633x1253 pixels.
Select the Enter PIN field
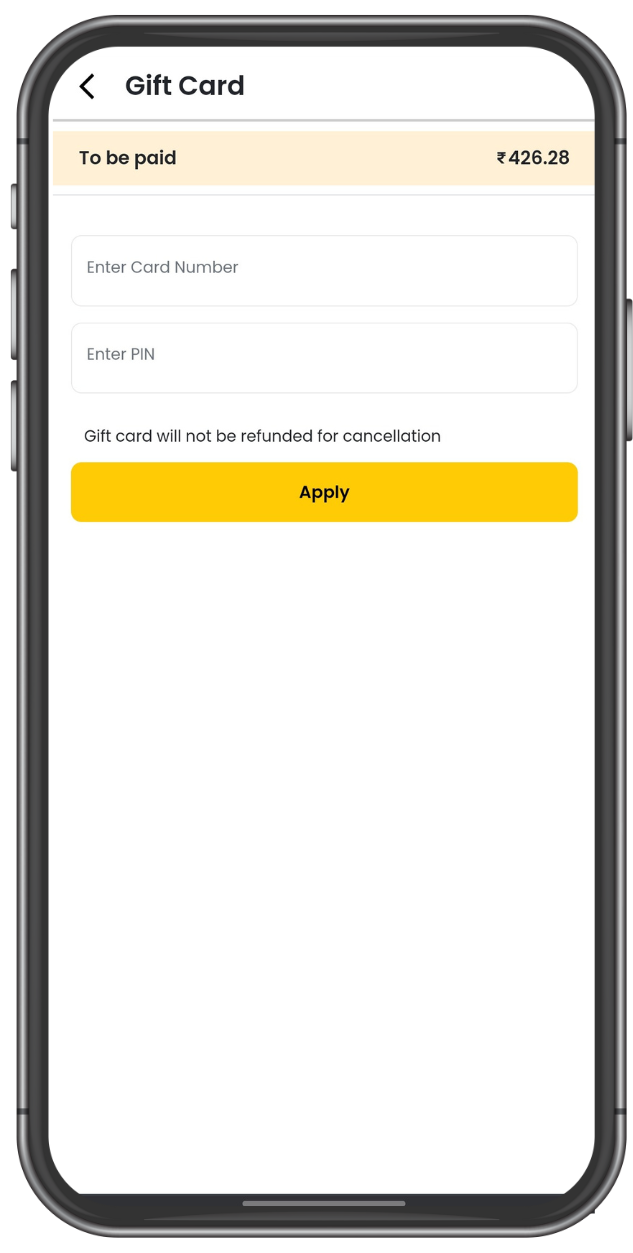(324, 357)
